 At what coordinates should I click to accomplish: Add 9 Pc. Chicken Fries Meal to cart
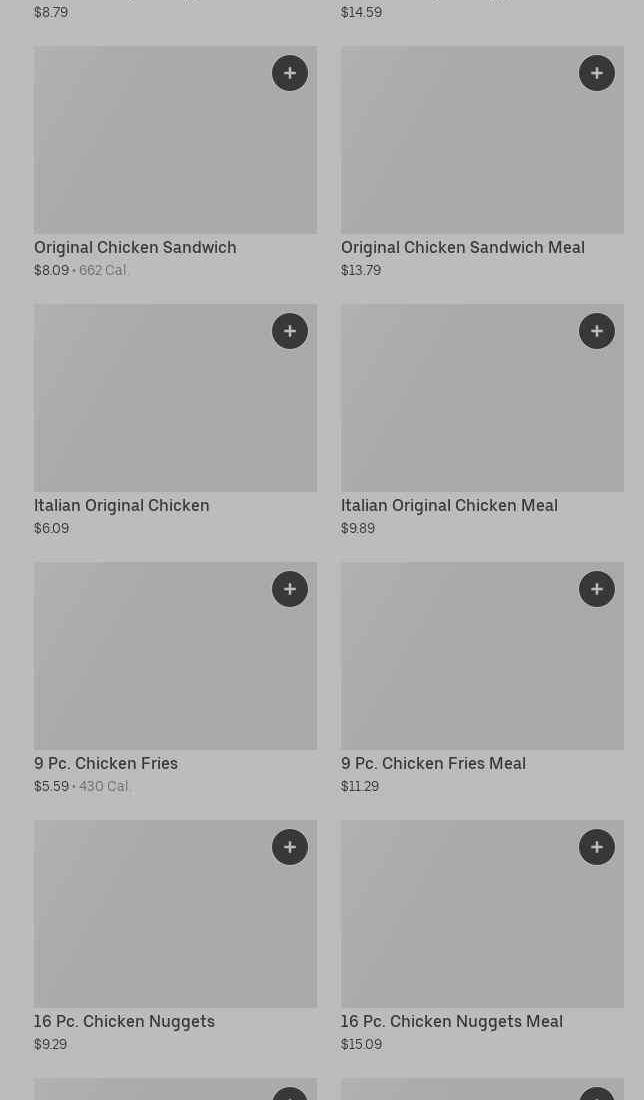pos(597,589)
